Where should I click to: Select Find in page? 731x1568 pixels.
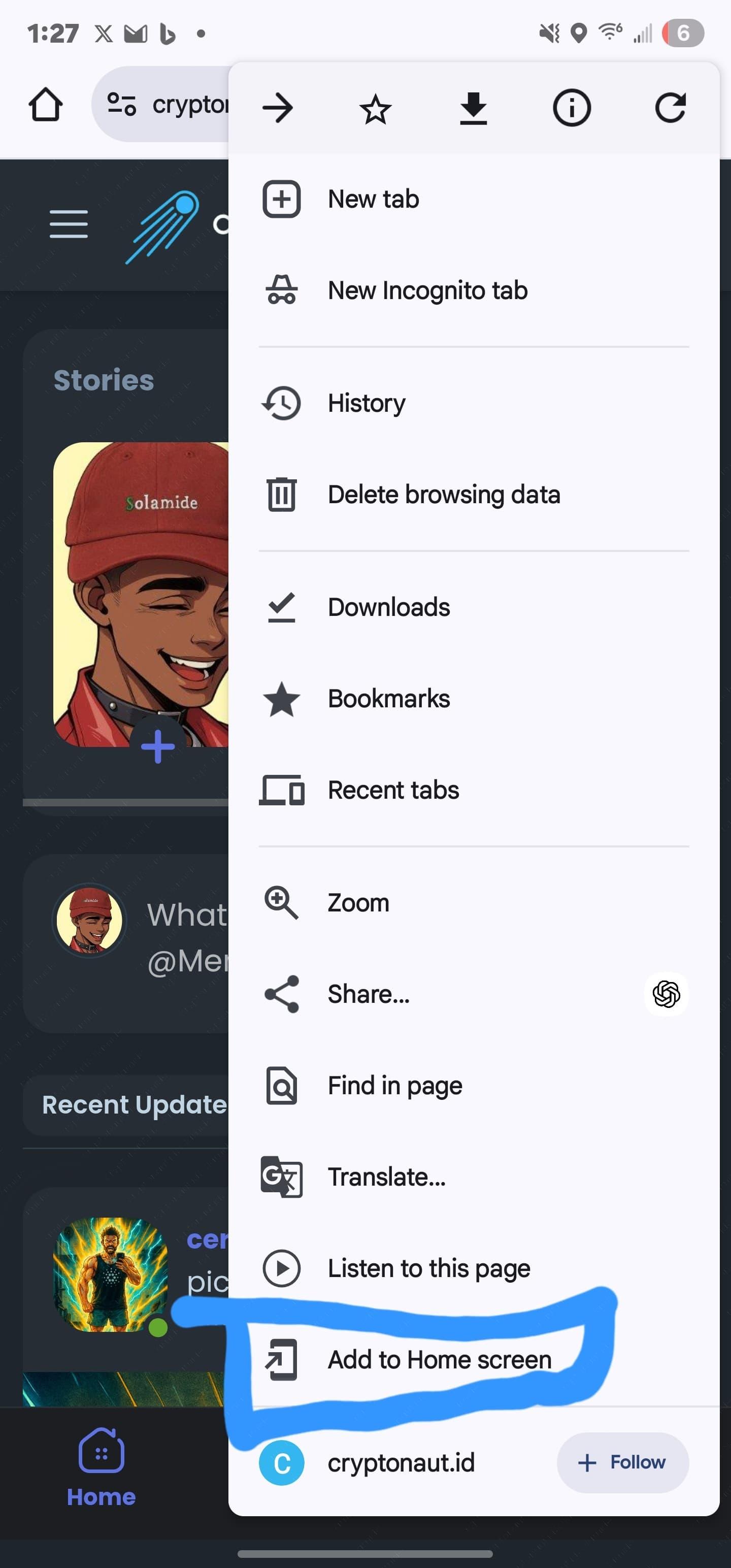tap(395, 1085)
